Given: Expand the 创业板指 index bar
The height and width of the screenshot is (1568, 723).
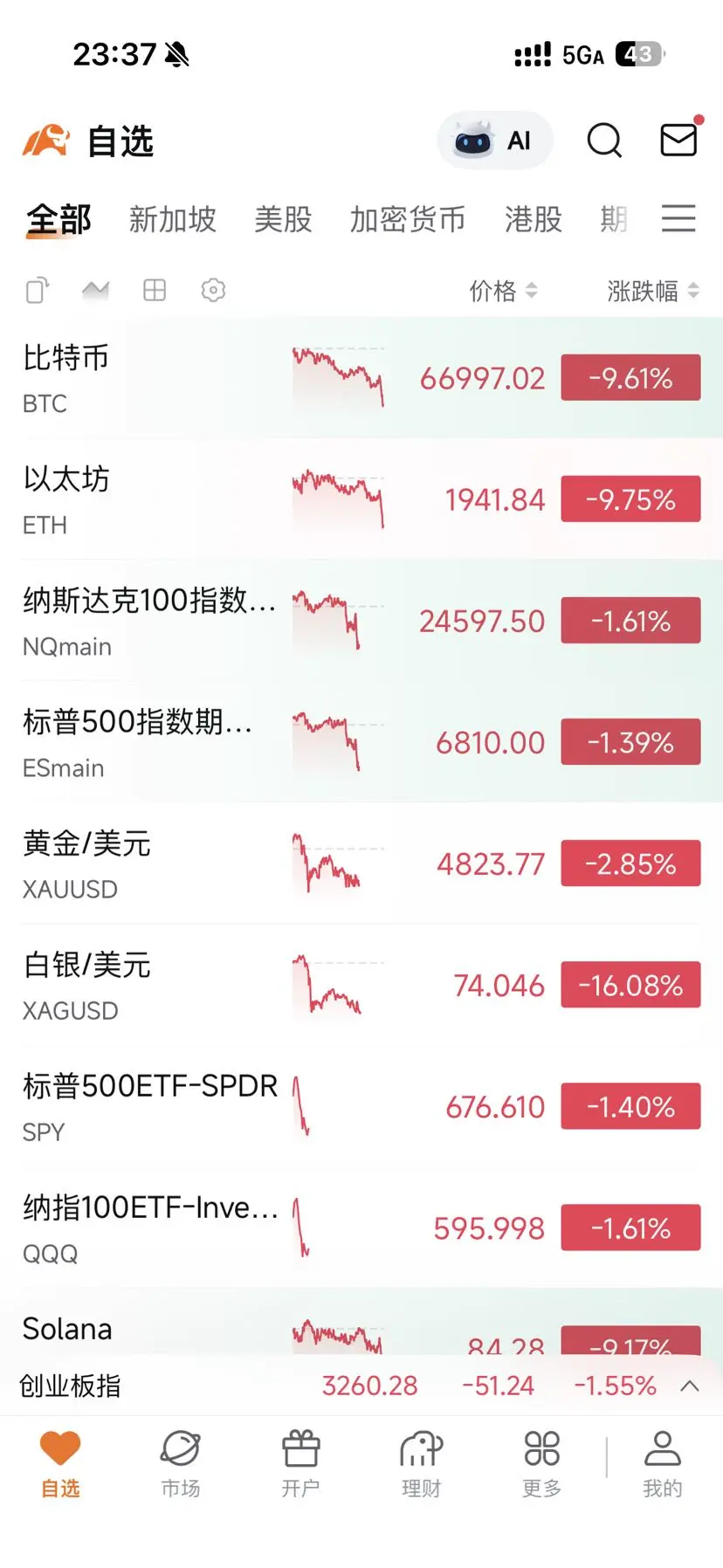Looking at the screenshot, I should [x=690, y=1386].
